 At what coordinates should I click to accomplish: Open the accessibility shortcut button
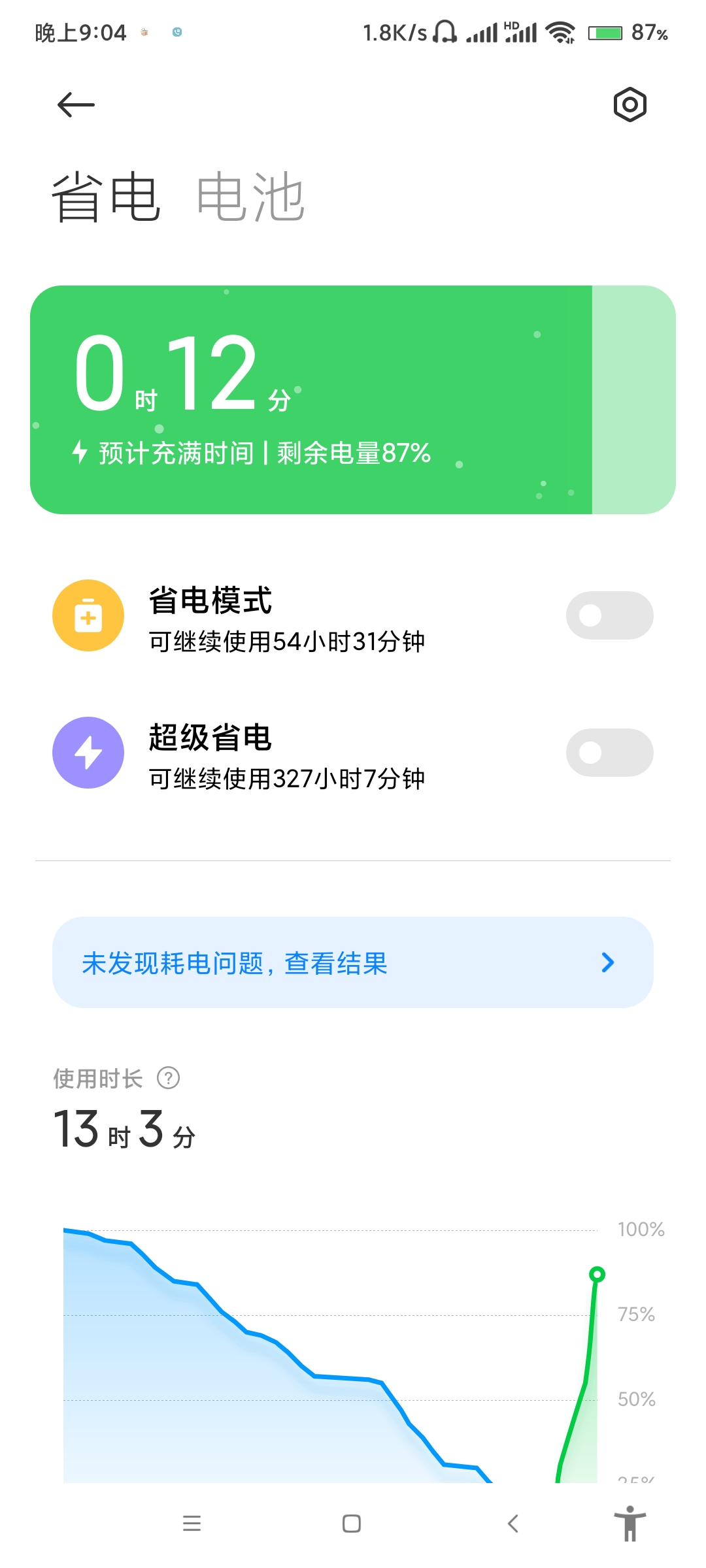tap(630, 1524)
